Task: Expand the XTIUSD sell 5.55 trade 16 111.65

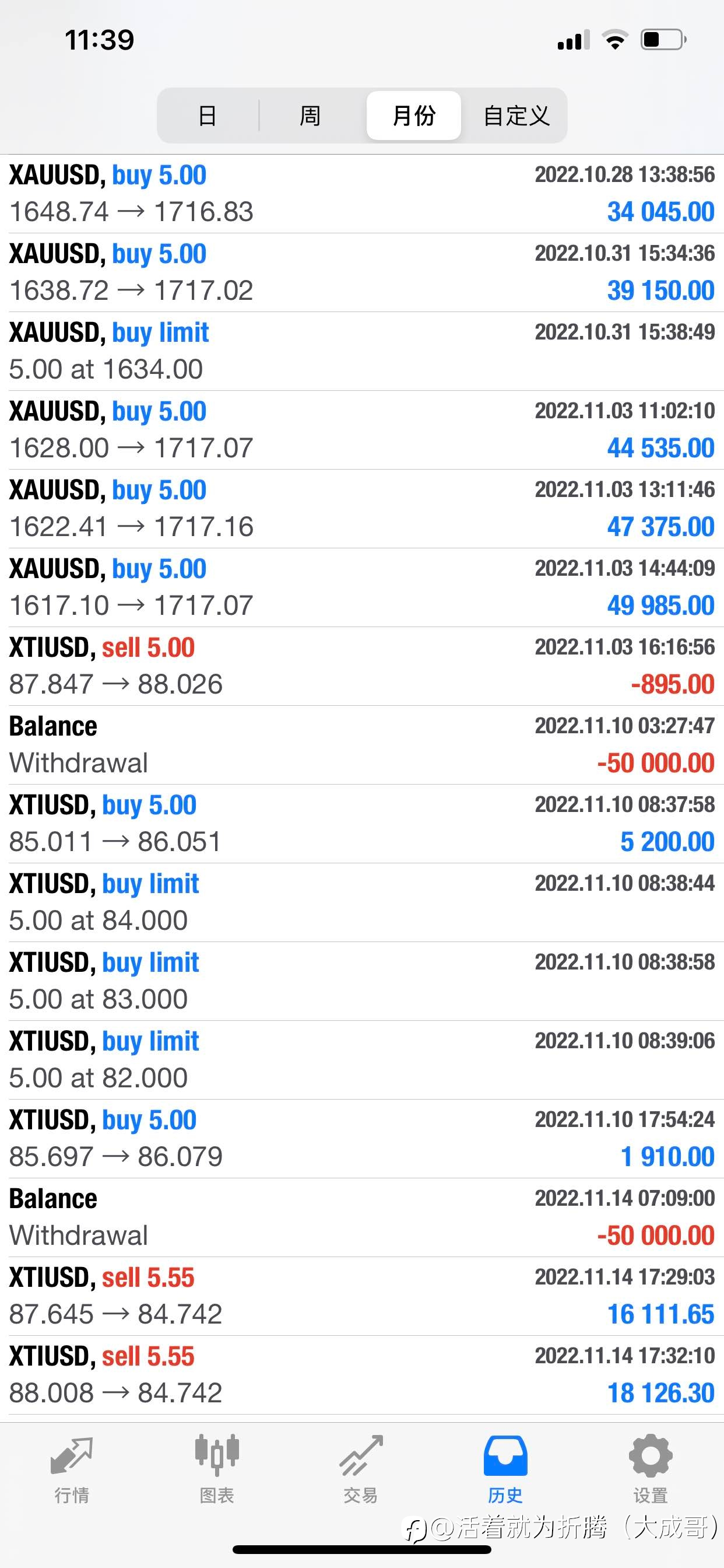Action: 362,1297
